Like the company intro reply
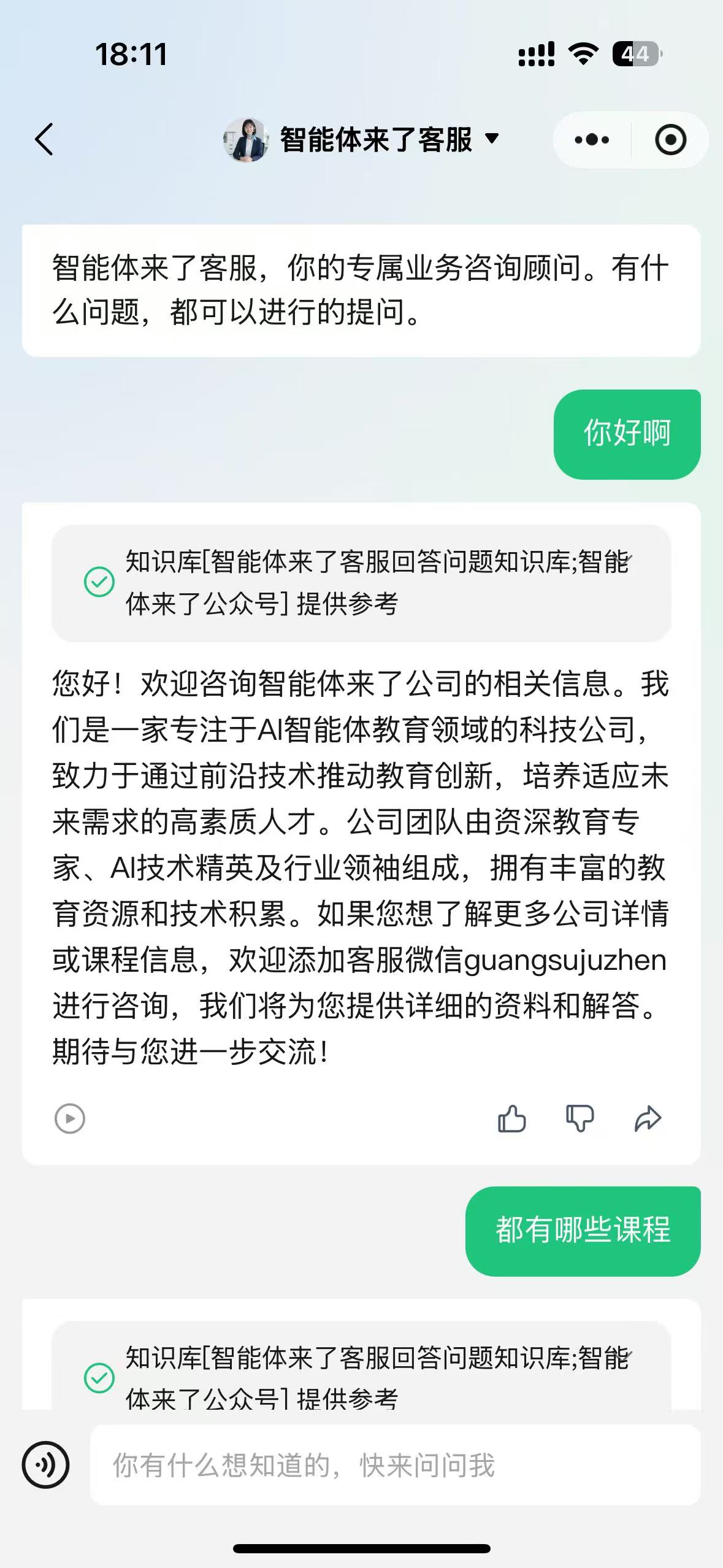Screen dimensions: 723x1568 512,1118
